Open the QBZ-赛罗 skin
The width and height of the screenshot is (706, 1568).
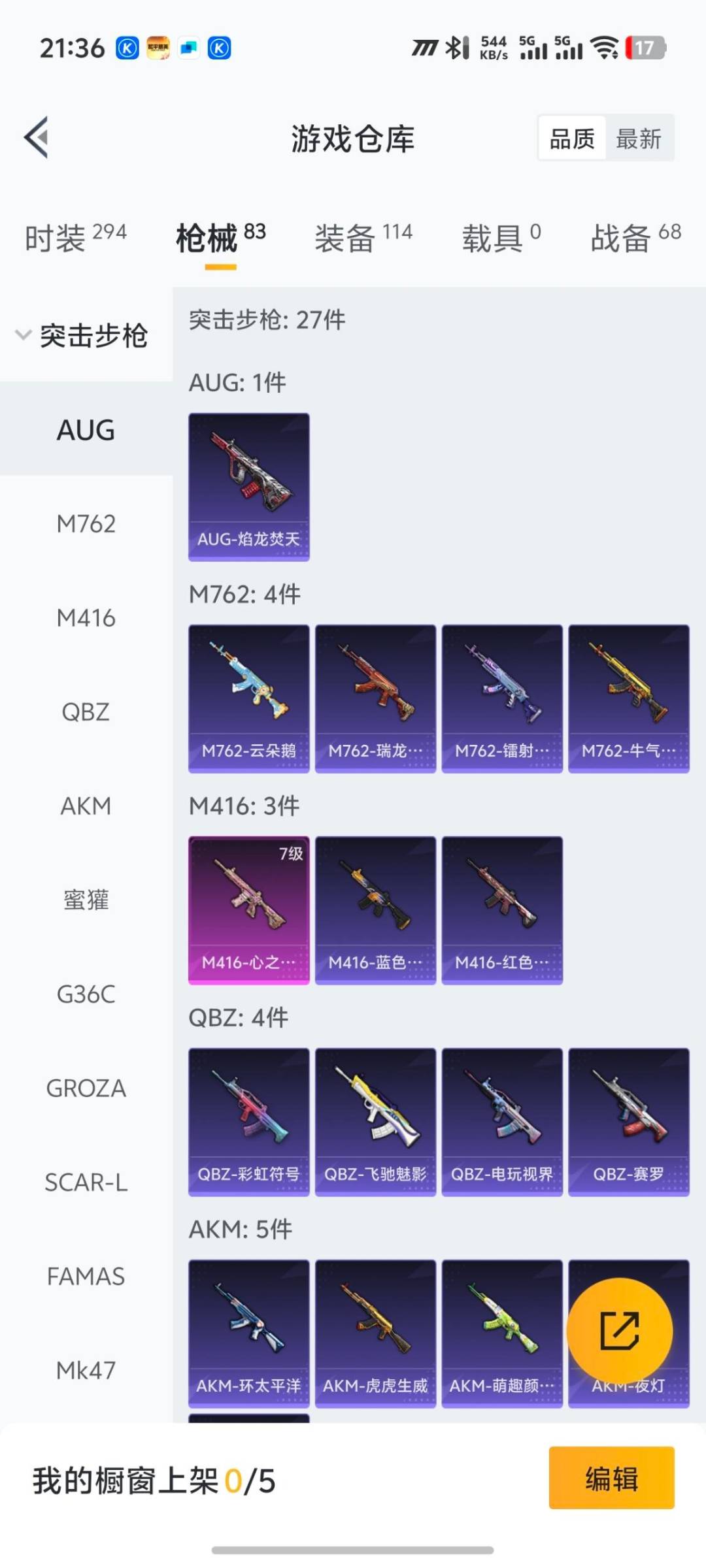[628, 1122]
